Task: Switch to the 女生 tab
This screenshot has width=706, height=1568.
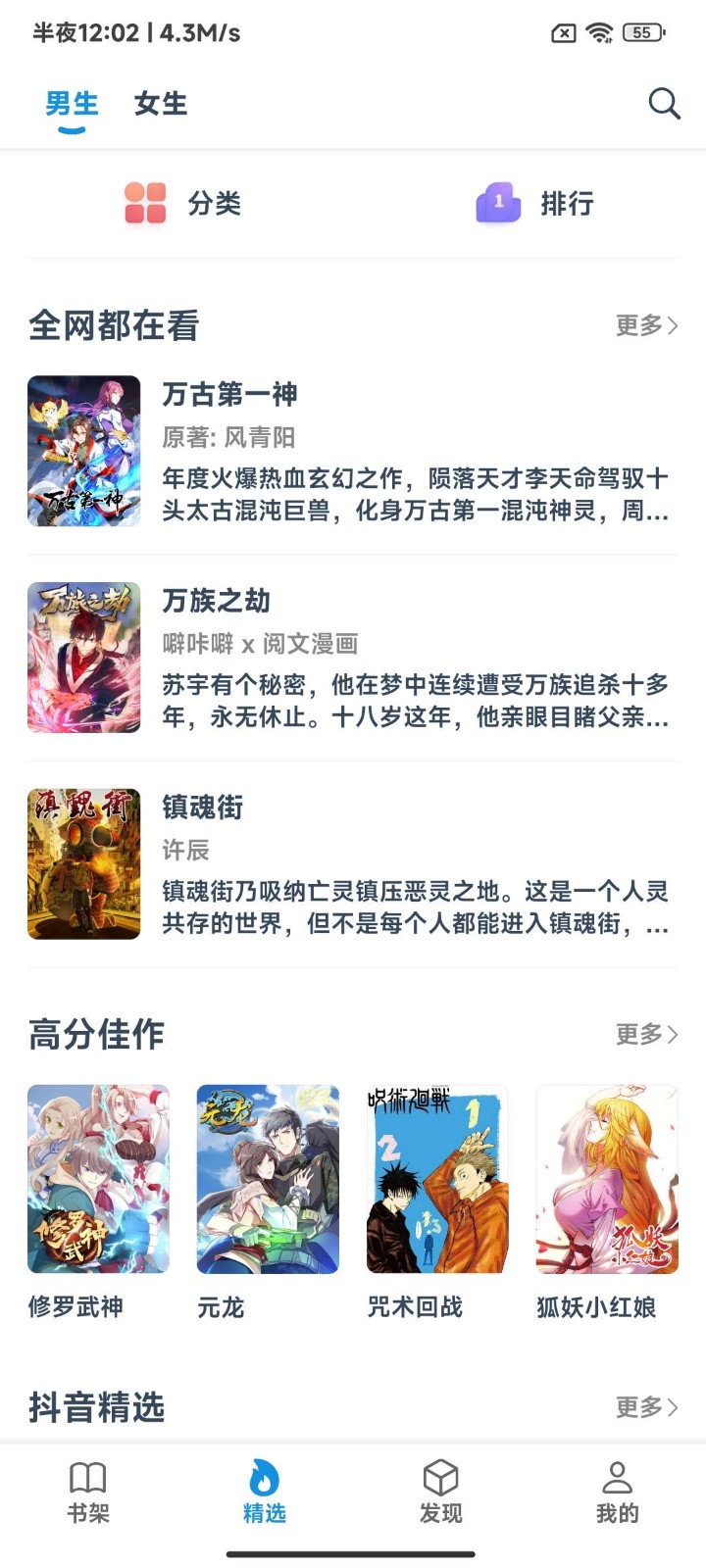Action: pyautogui.click(x=161, y=103)
